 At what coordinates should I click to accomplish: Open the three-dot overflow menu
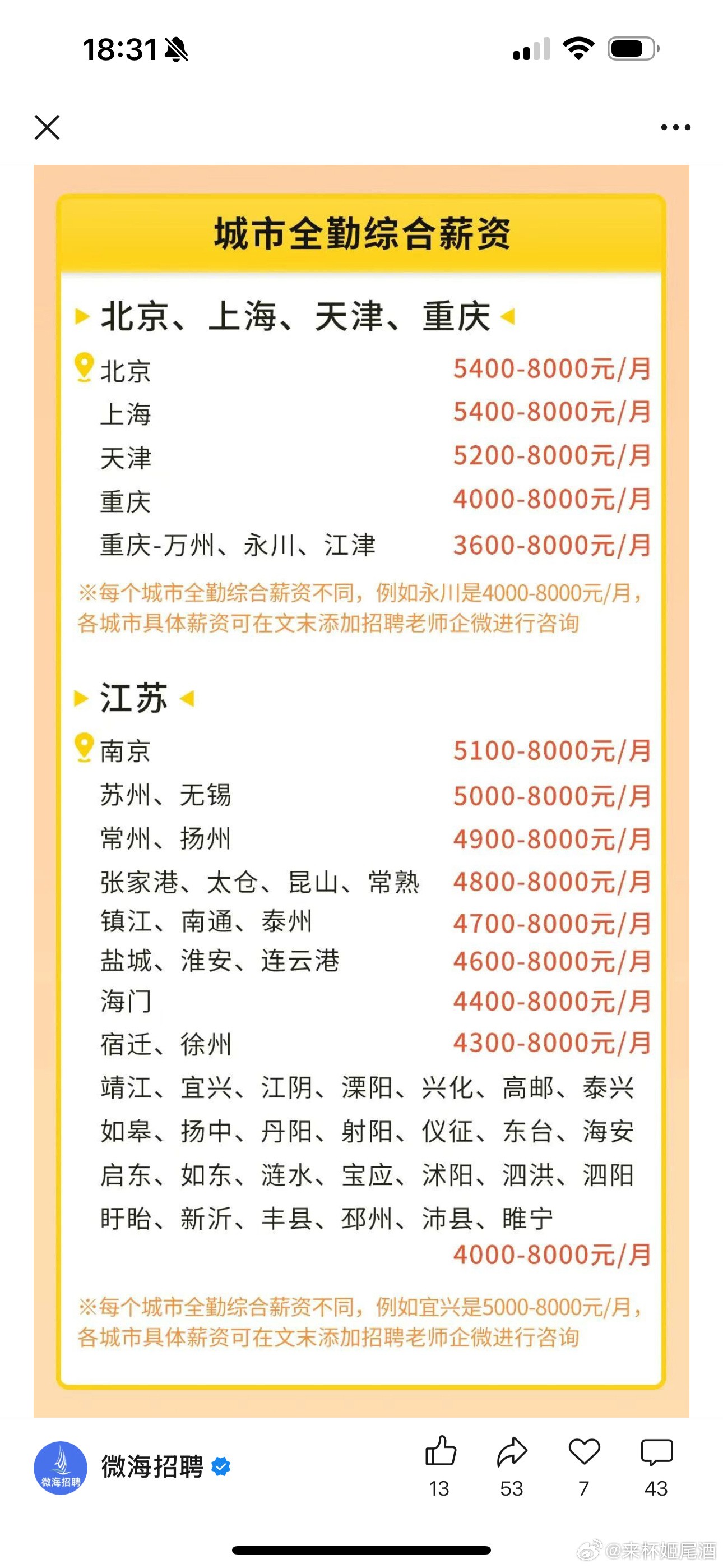tap(675, 127)
